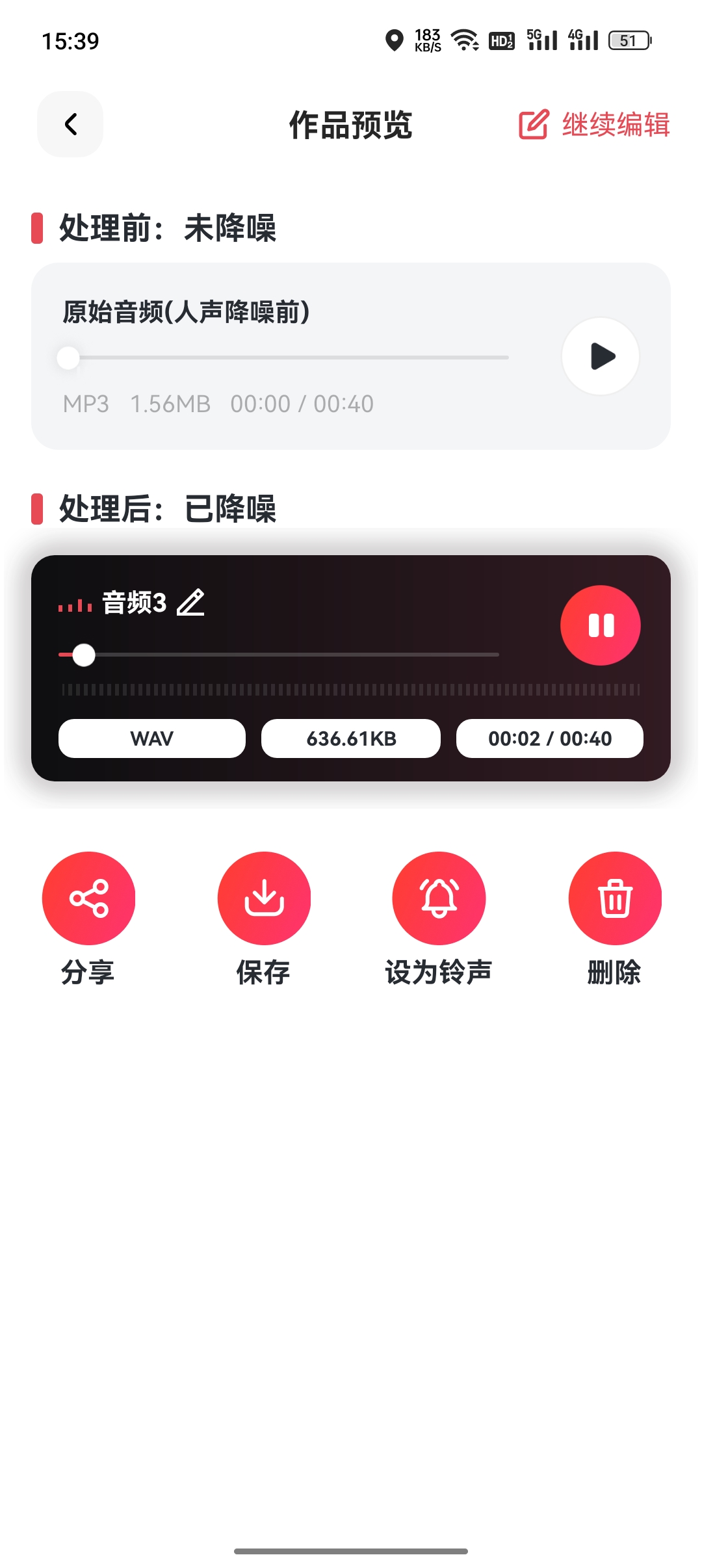This screenshot has width=702, height=1568.
Task: Play the 原始音频 before noise reduction
Action: pos(599,356)
